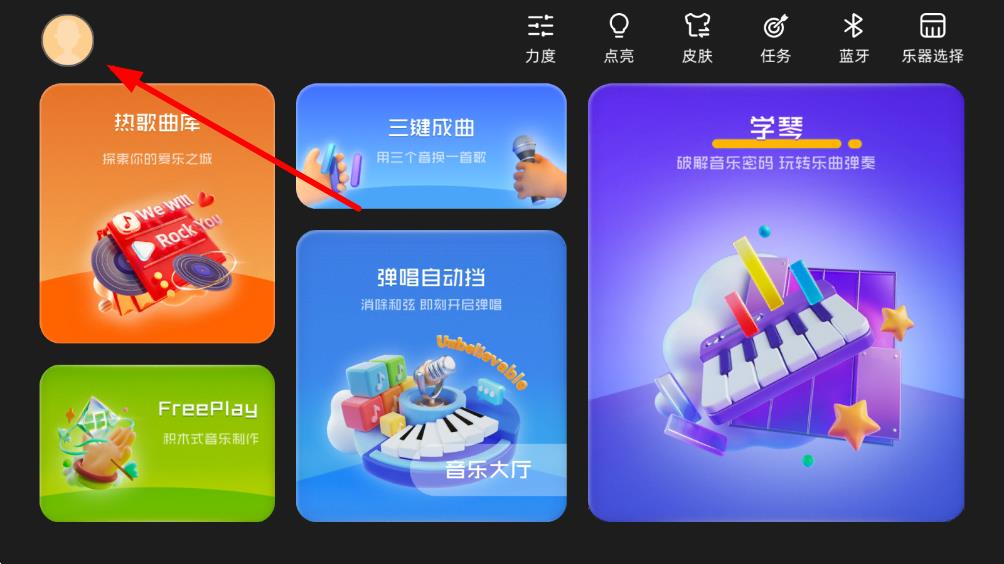Open 乐器选择 instrument selection
The height and width of the screenshot is (564, 1004).
point(932,39)
